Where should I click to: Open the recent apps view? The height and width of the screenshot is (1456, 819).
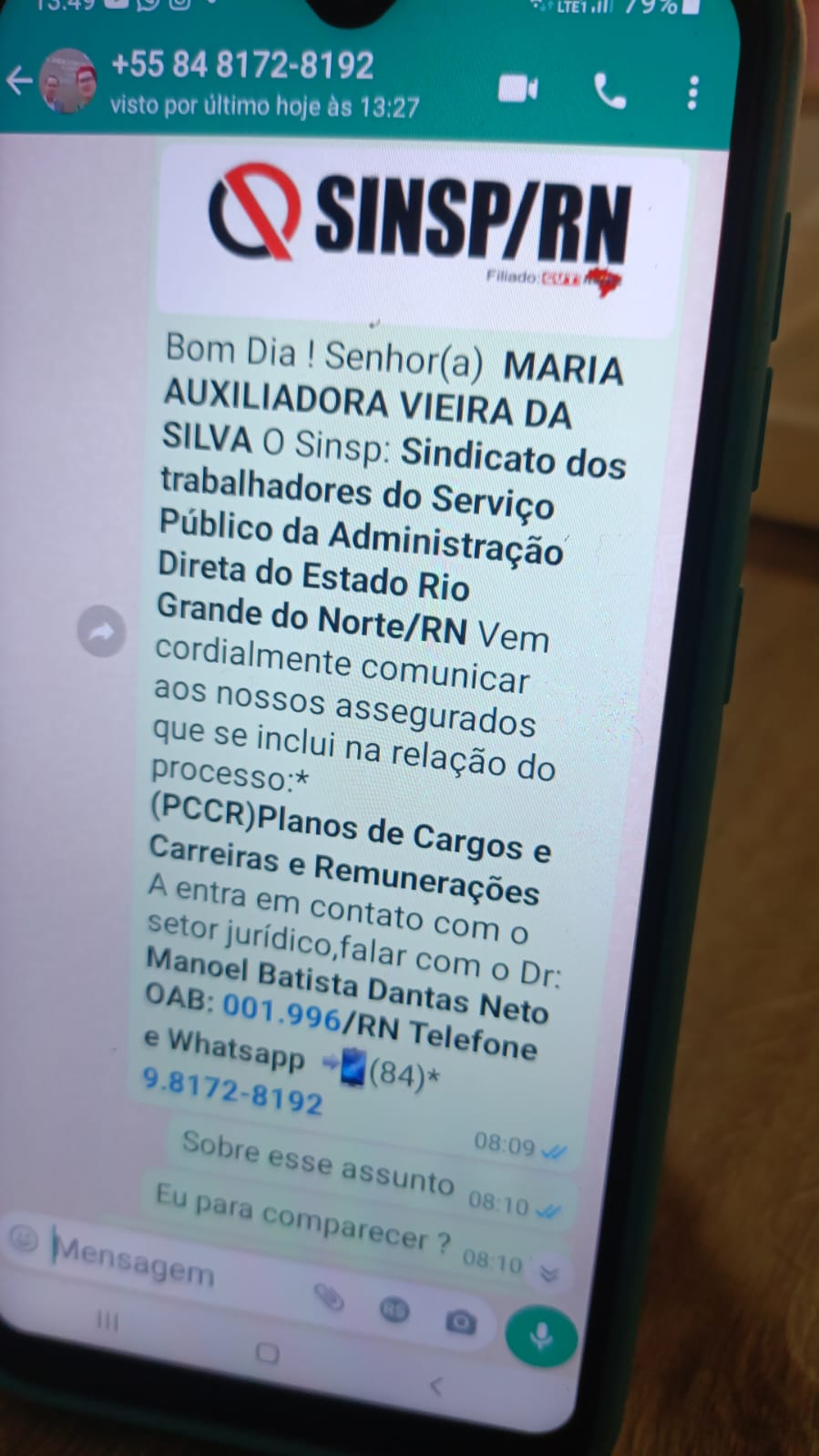coord(107,1320)
